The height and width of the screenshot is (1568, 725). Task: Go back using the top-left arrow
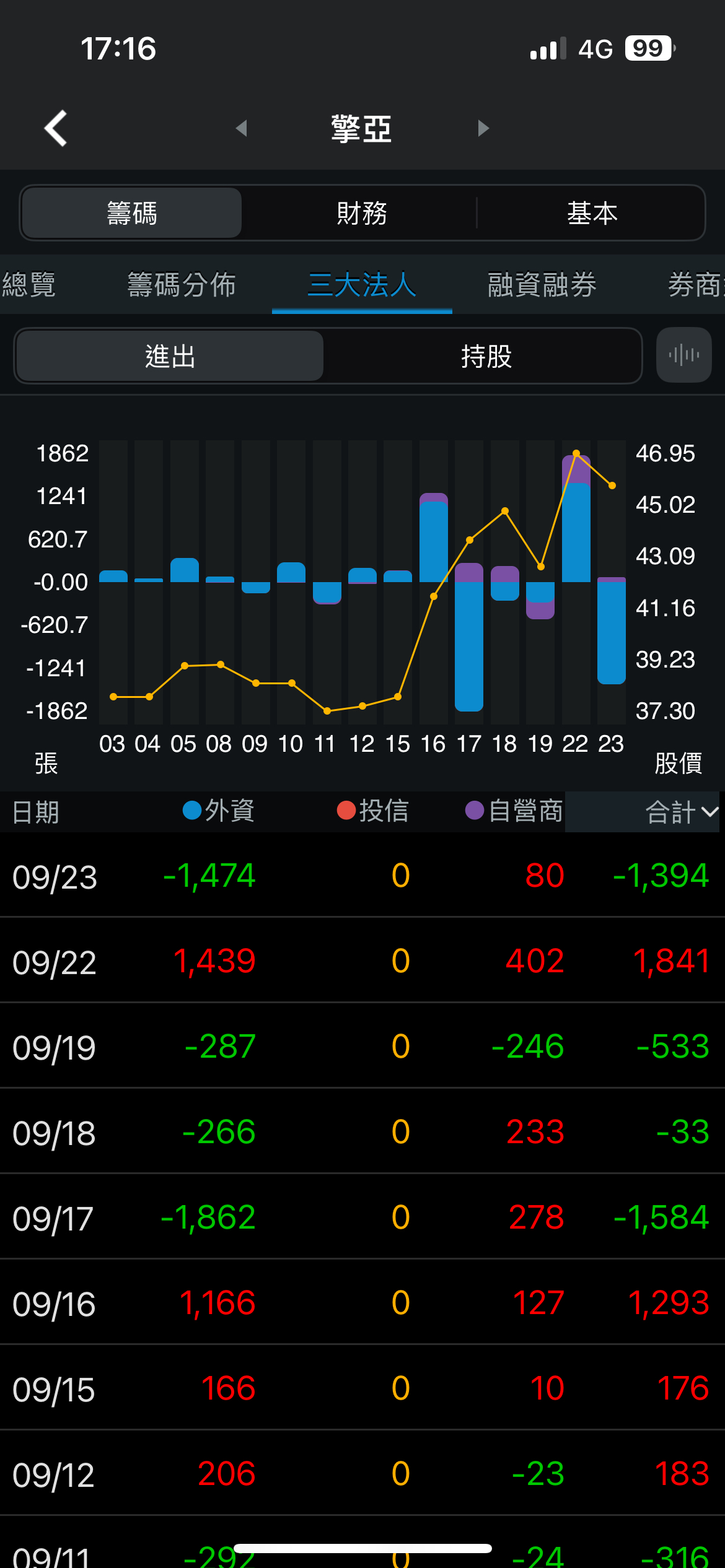[56, 129]
